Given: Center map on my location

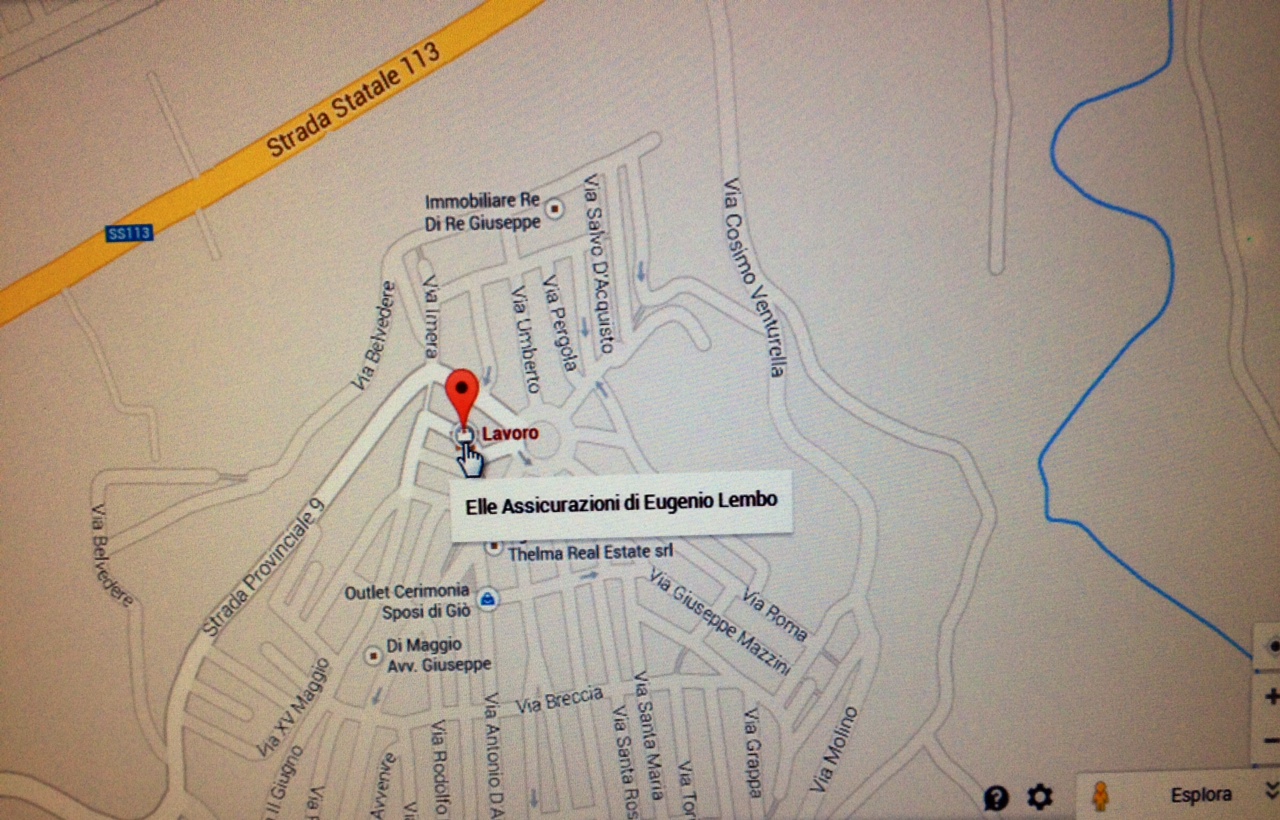Looking at the screenshot, I should coord(1272,646).
